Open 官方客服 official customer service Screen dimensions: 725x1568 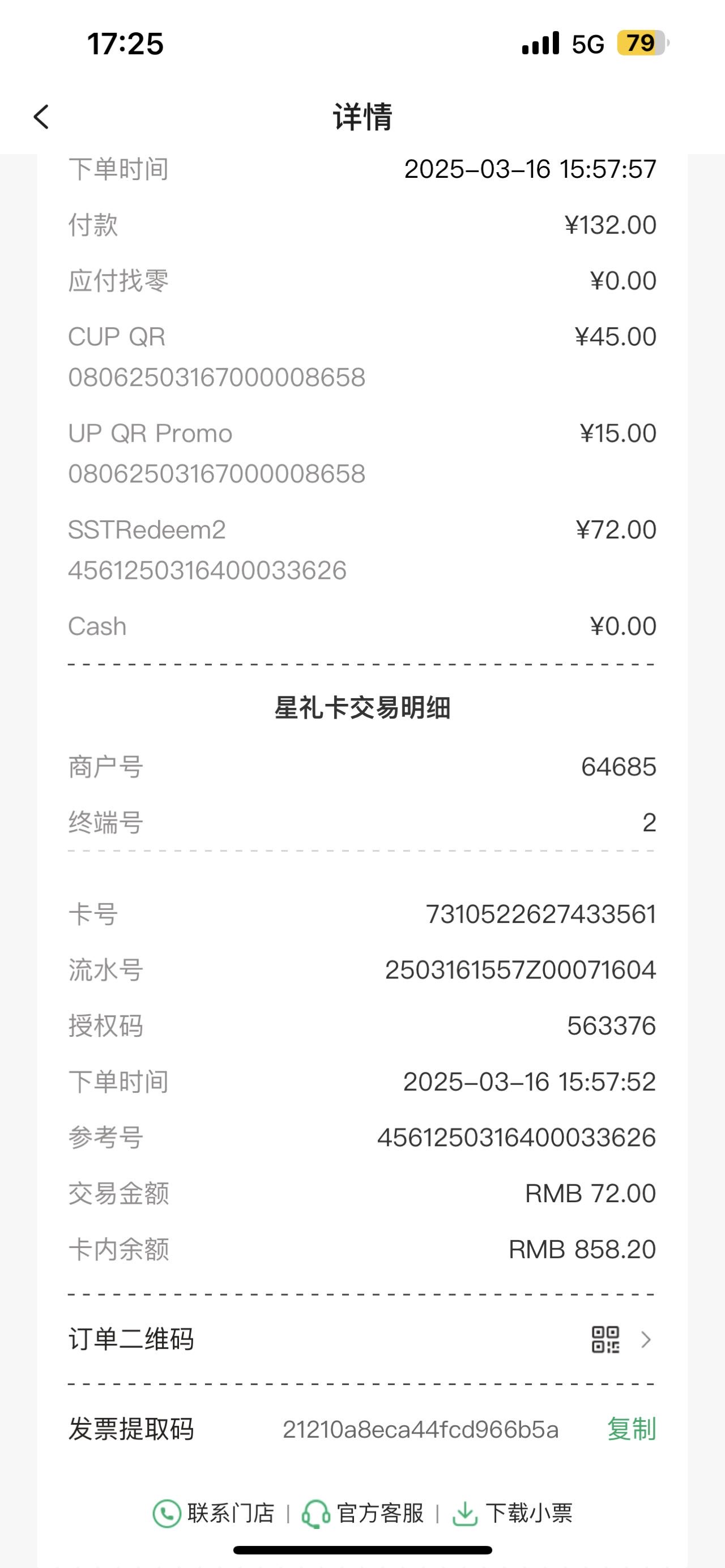363,1513
